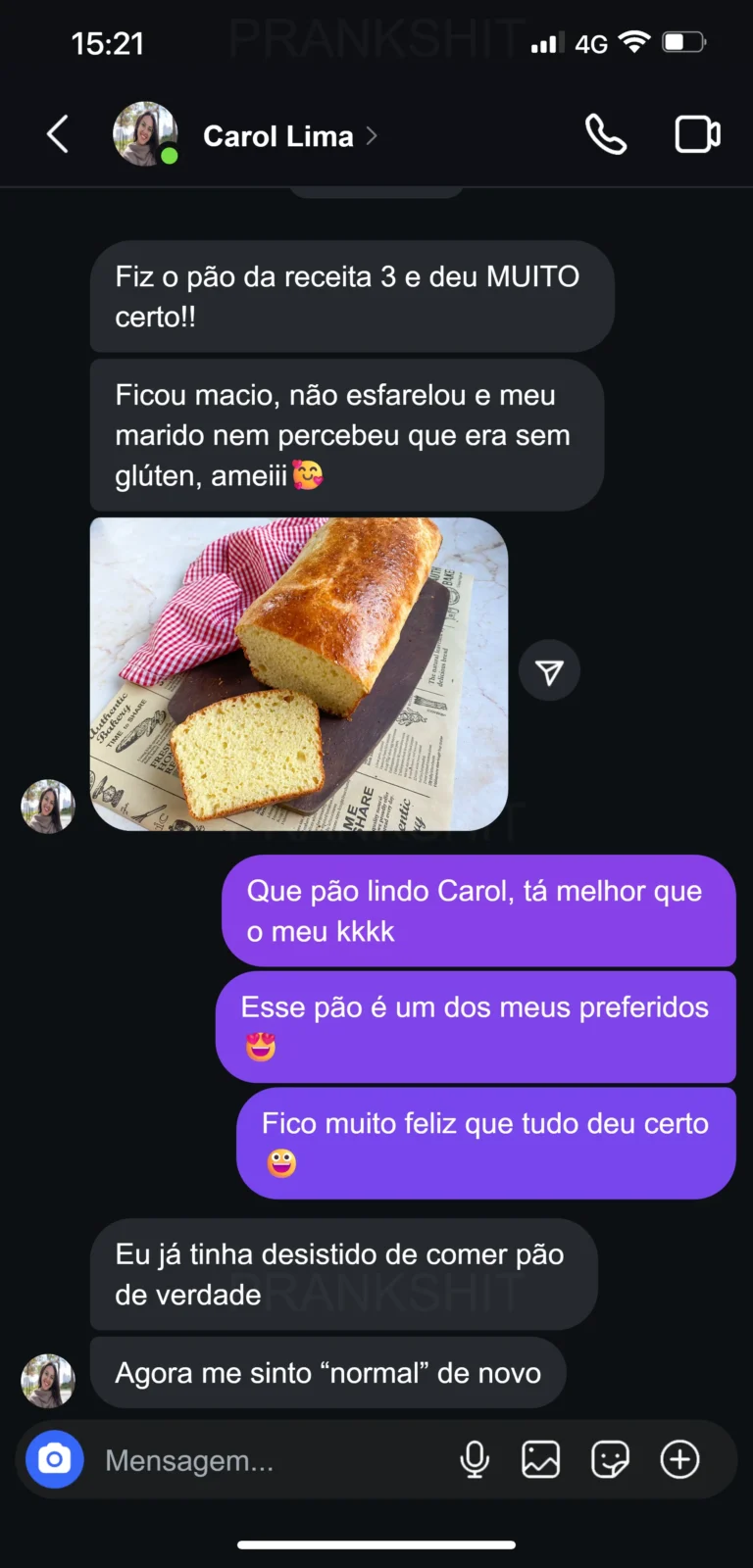This screenshot has width=753, height=1568.
Task: Open the sticker picker
Action: point(610,1459)
